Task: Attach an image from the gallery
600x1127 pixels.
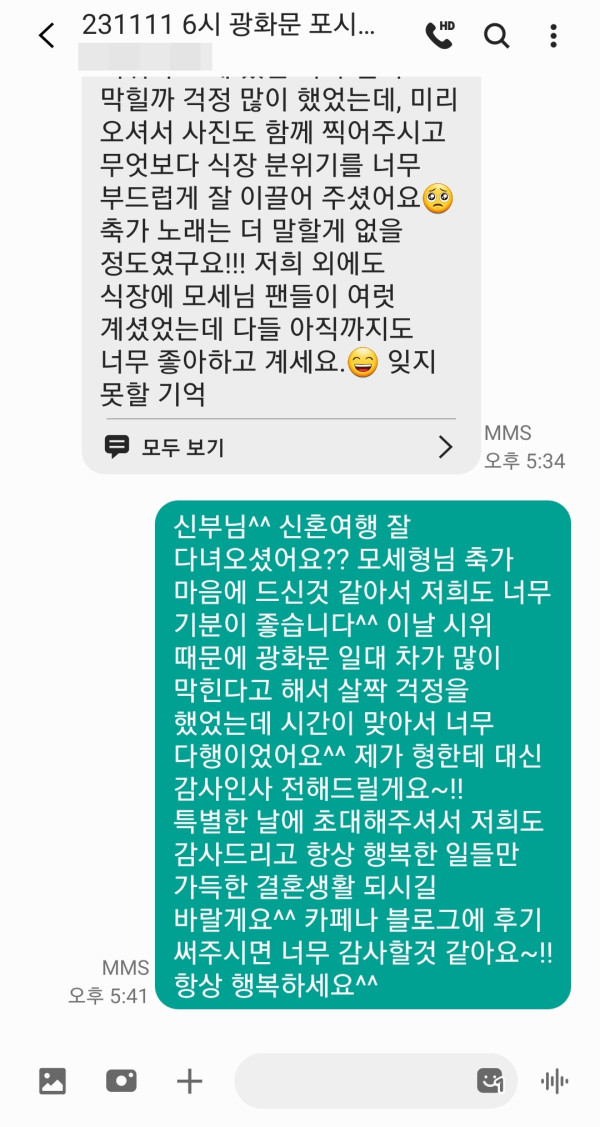Action: 52,1080
